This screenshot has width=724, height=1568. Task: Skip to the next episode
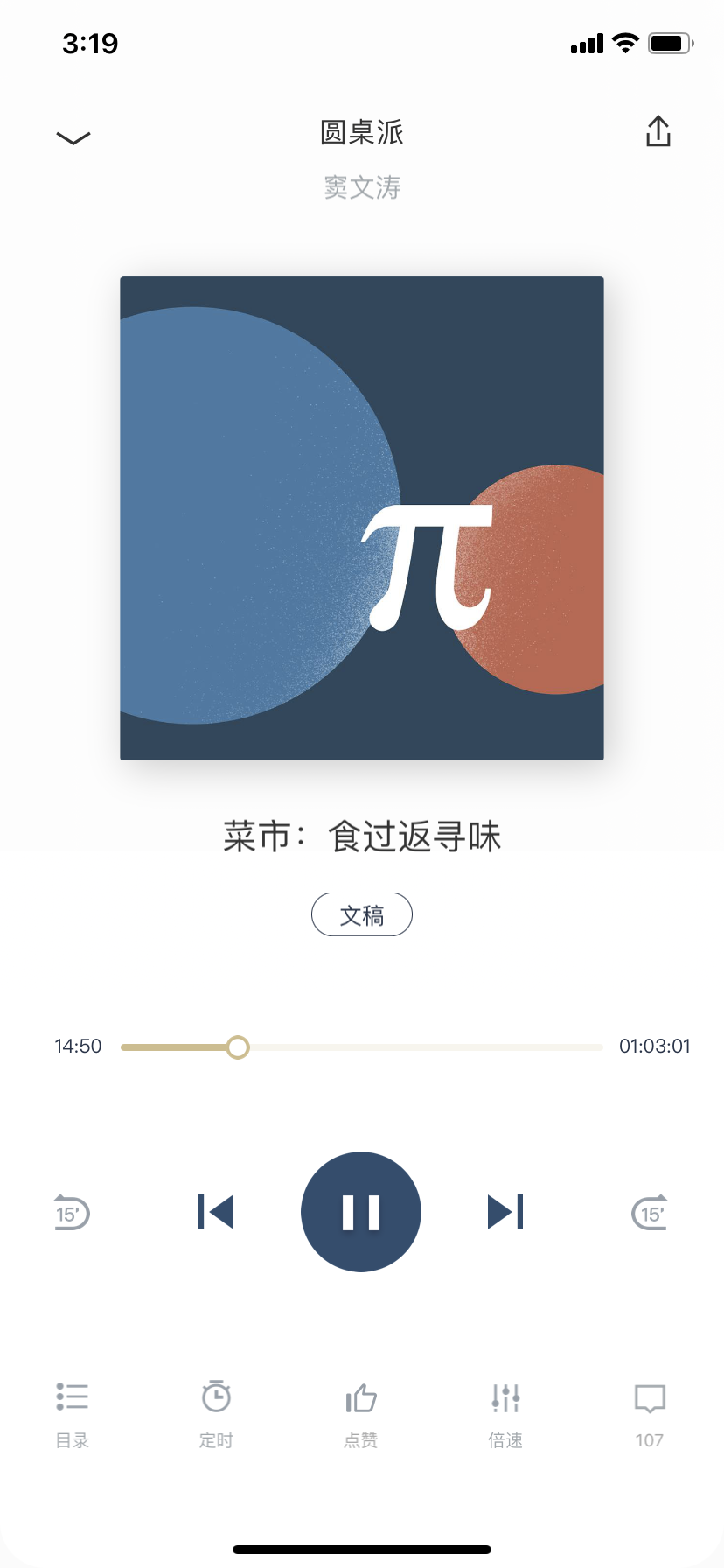[505, 1212]
